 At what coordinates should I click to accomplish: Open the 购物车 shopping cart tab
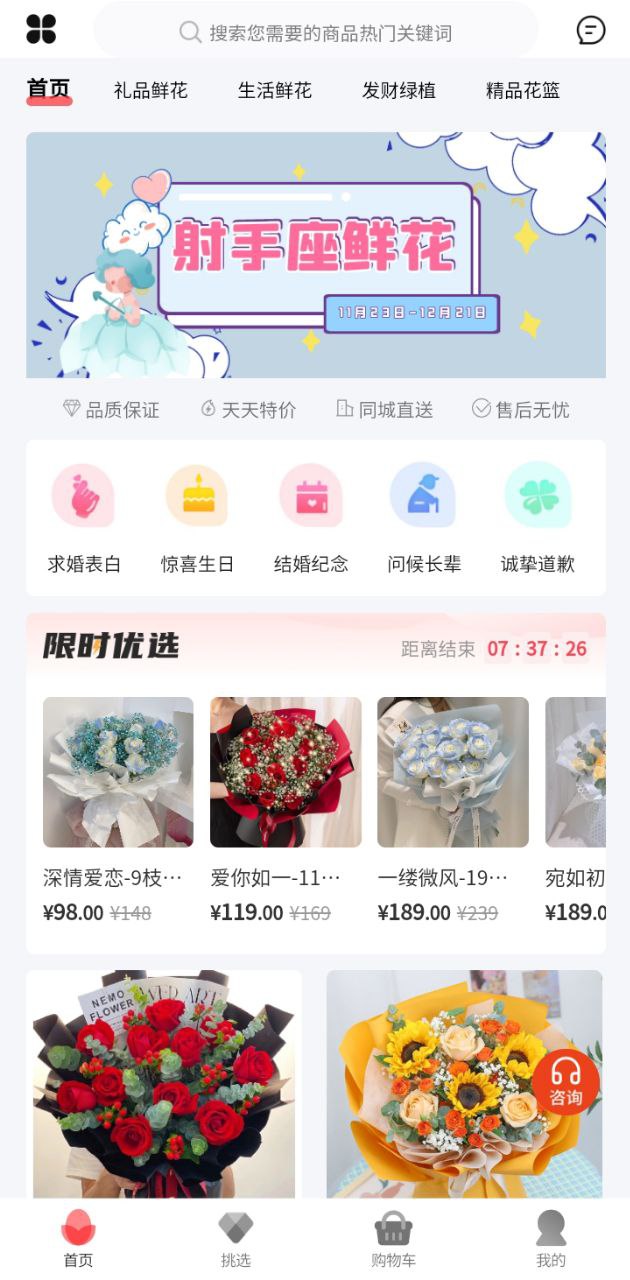coord(393,1240)
